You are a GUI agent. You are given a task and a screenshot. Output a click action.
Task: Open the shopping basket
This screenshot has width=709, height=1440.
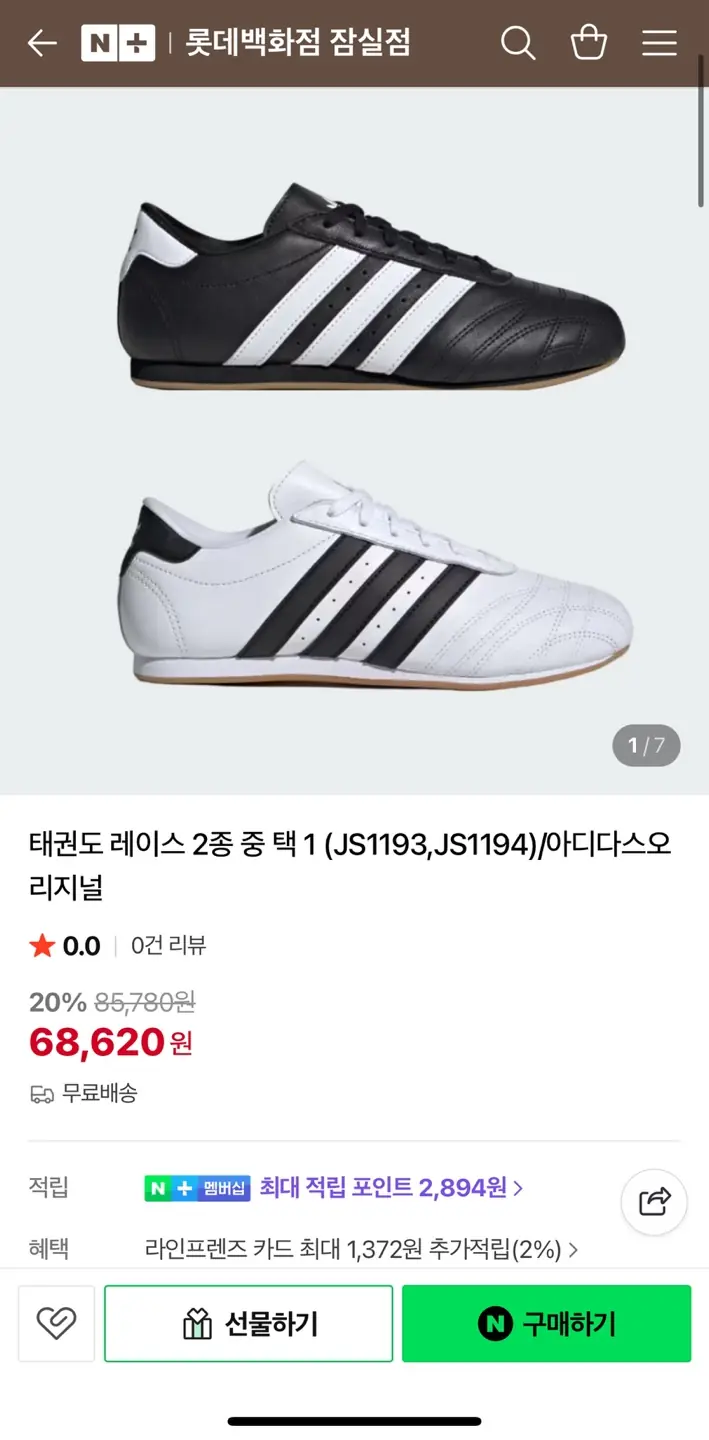click(x=588, y=43)
